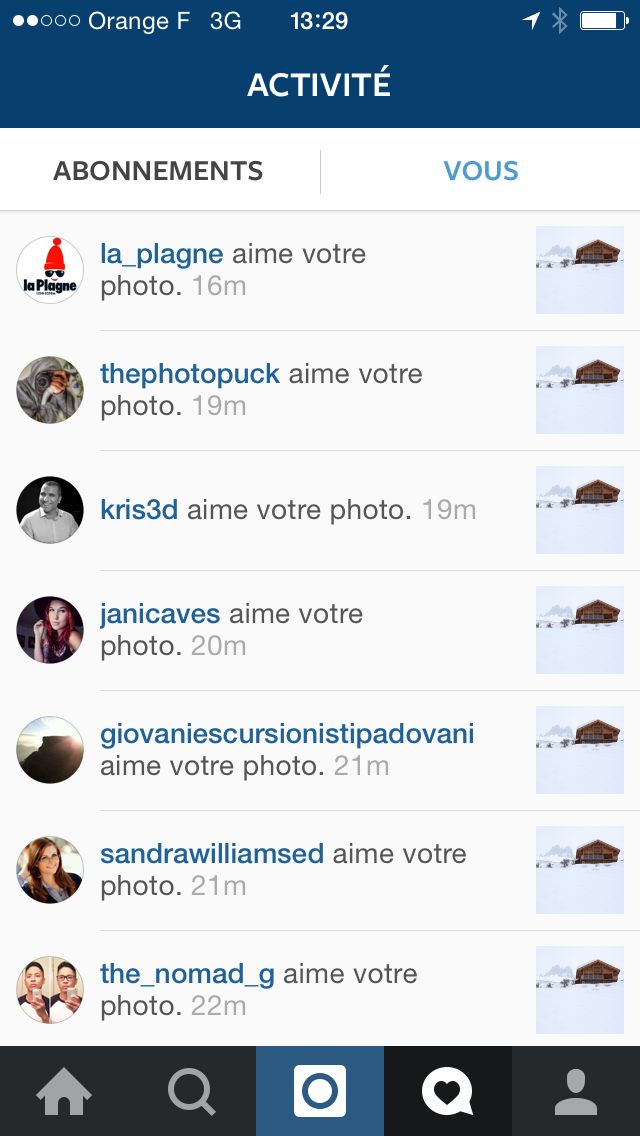
Task: Open the_nomad_g's profile link
Action: point(187,974)
